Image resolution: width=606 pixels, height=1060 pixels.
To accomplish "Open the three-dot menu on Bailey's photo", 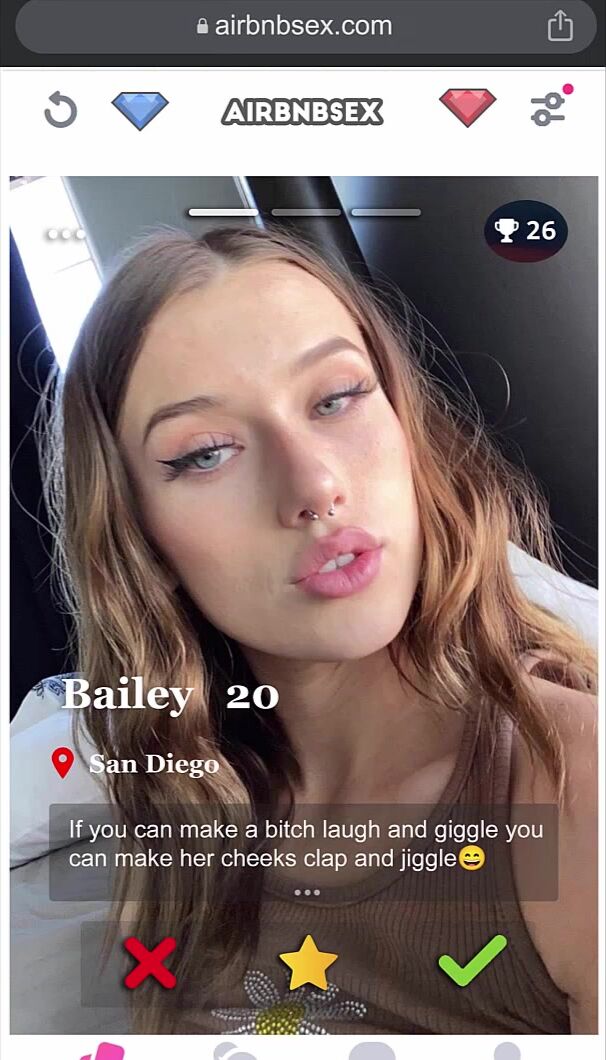I will [66, 234].
